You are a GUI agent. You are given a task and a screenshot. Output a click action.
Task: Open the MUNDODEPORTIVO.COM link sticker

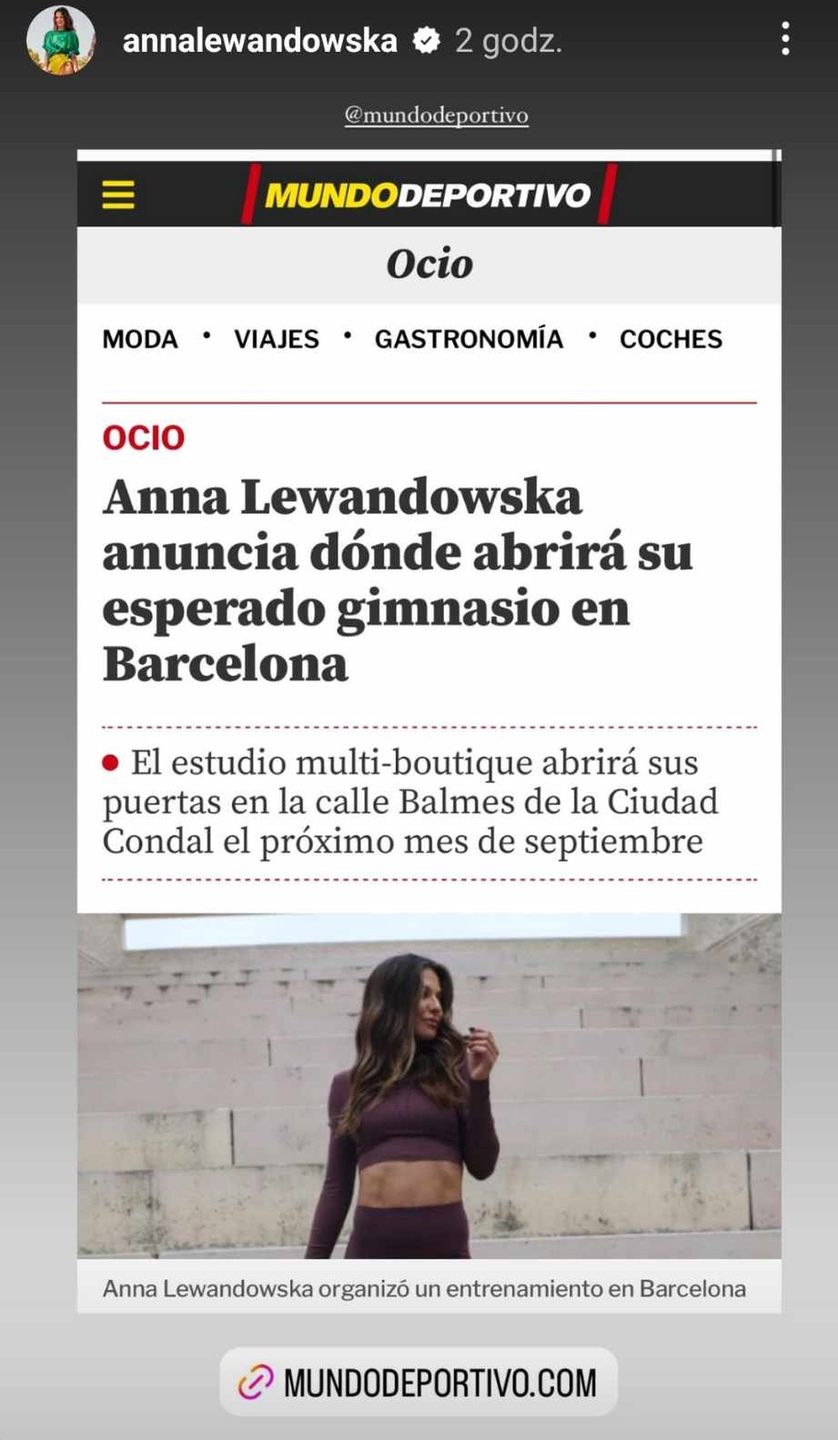point(419,1382)
